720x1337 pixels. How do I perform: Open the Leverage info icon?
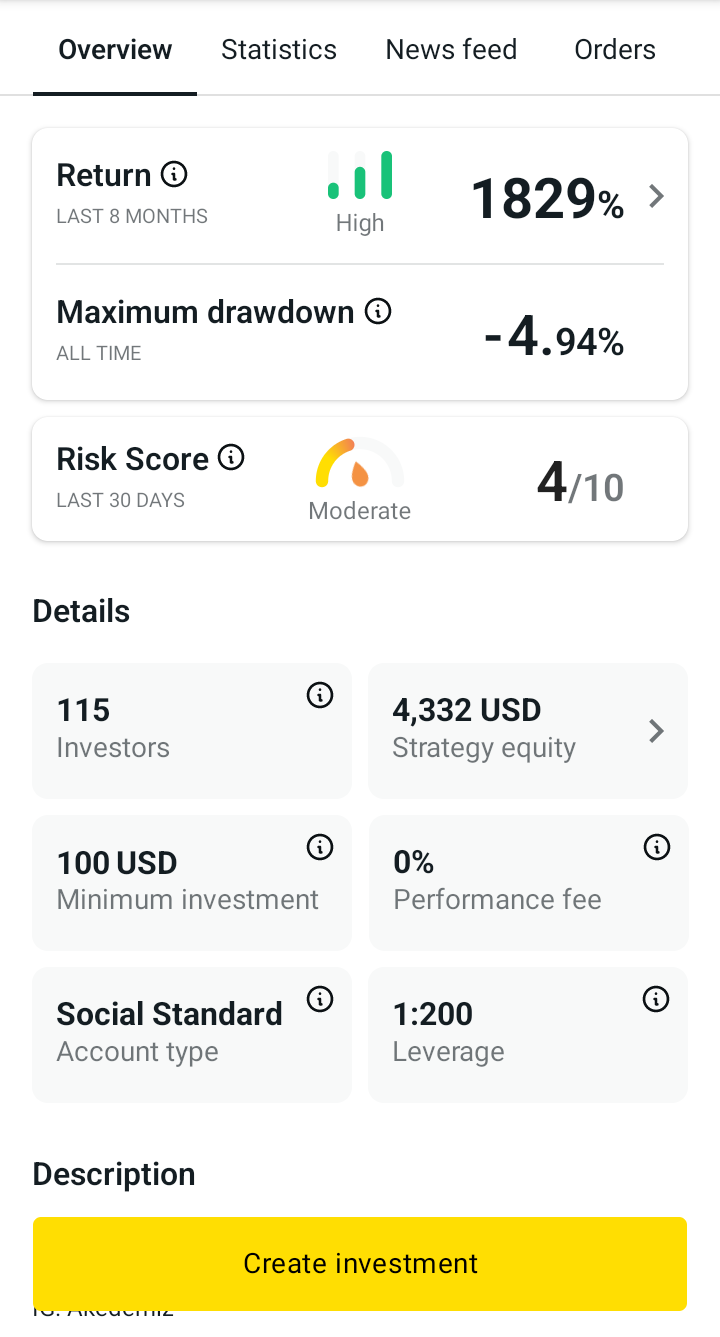pyautogui.click(x=656, y=999)
